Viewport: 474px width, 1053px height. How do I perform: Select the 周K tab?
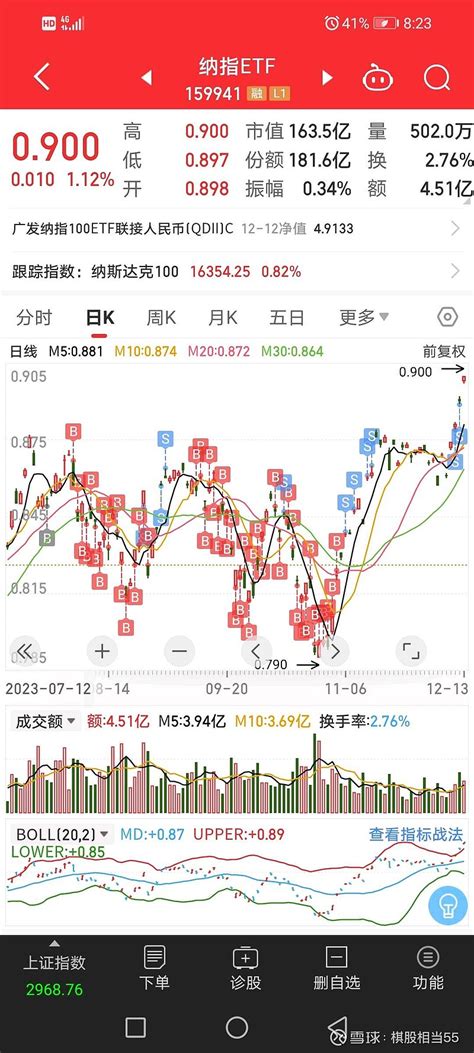pyautogui.click(x=160, y=318)
